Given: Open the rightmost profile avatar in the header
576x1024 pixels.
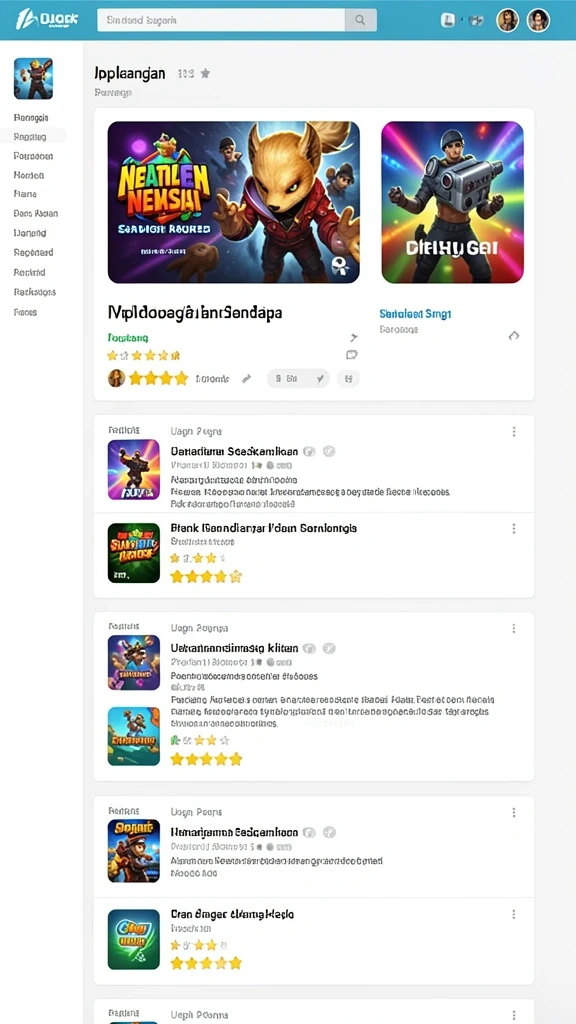Looking at the screenshot, I should [x=538, y=20].
